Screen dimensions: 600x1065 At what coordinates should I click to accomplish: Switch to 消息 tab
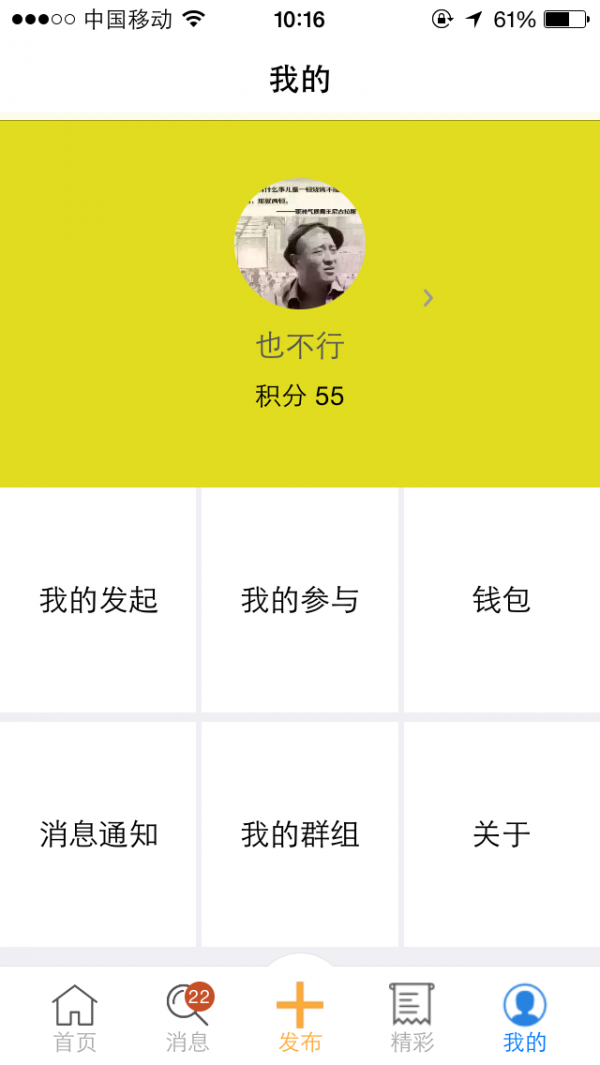[x=187, y=1016]
